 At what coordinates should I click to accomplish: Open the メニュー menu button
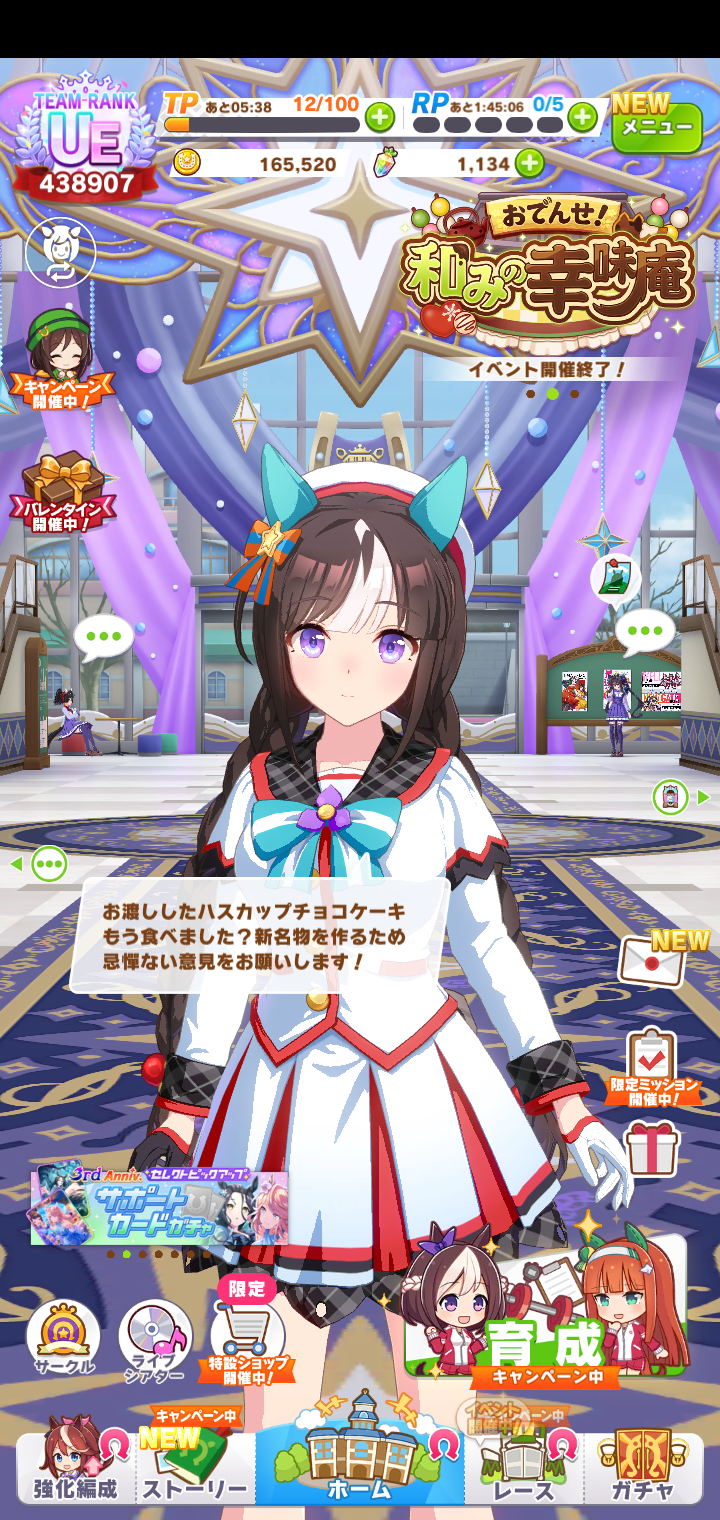[656, 125]
